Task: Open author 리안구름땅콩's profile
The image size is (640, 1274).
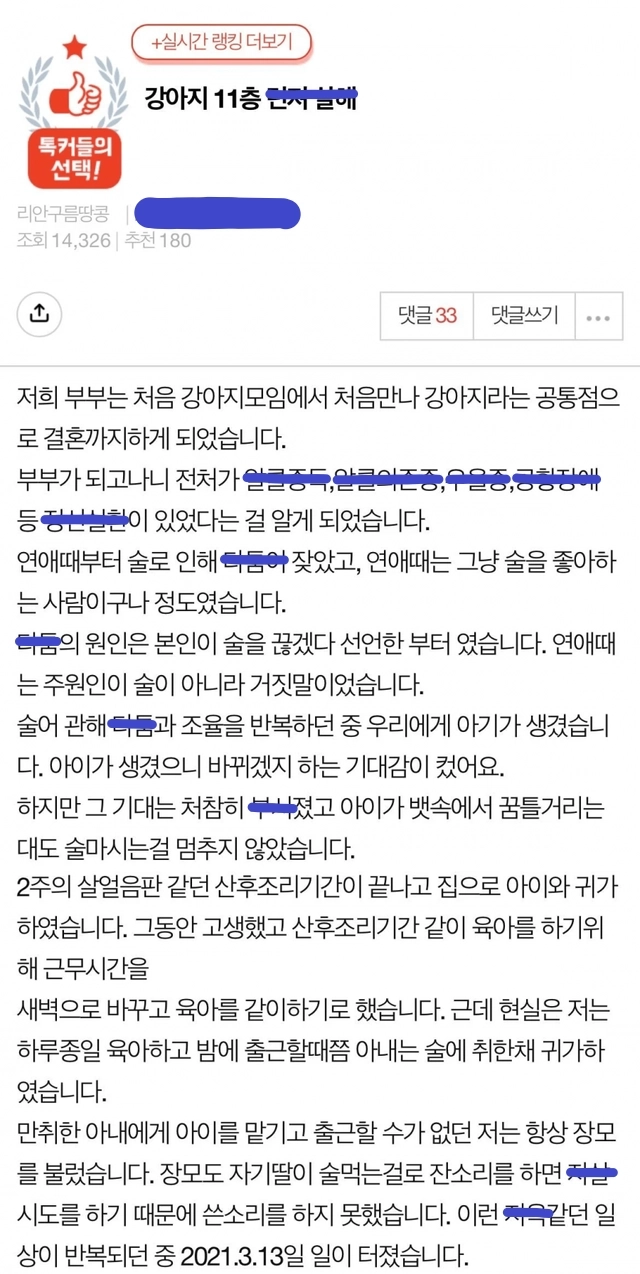Action: (66, 213)
